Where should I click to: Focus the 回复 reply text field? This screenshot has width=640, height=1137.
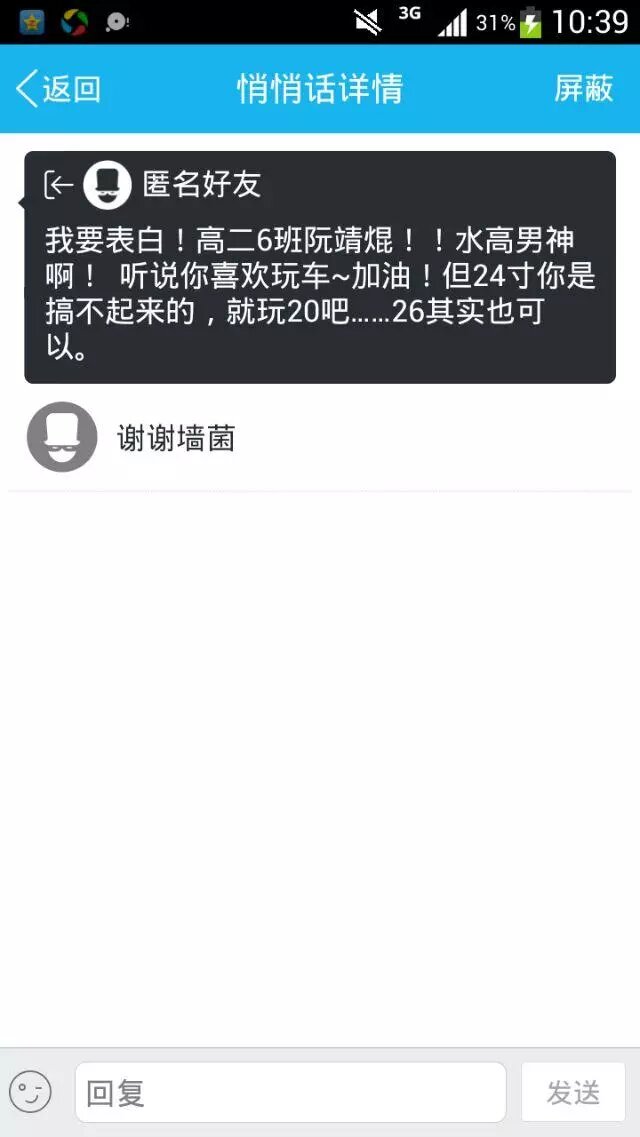290,1092
